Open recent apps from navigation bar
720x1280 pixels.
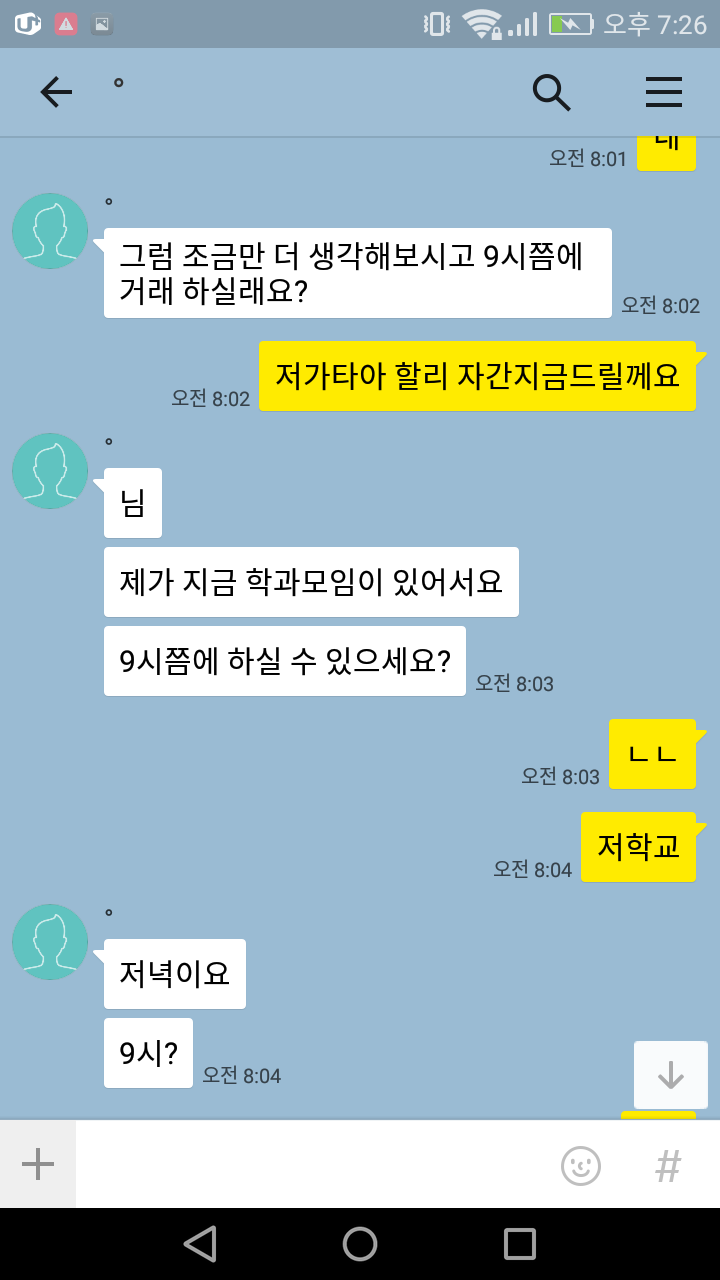[x=520, y=1244]
